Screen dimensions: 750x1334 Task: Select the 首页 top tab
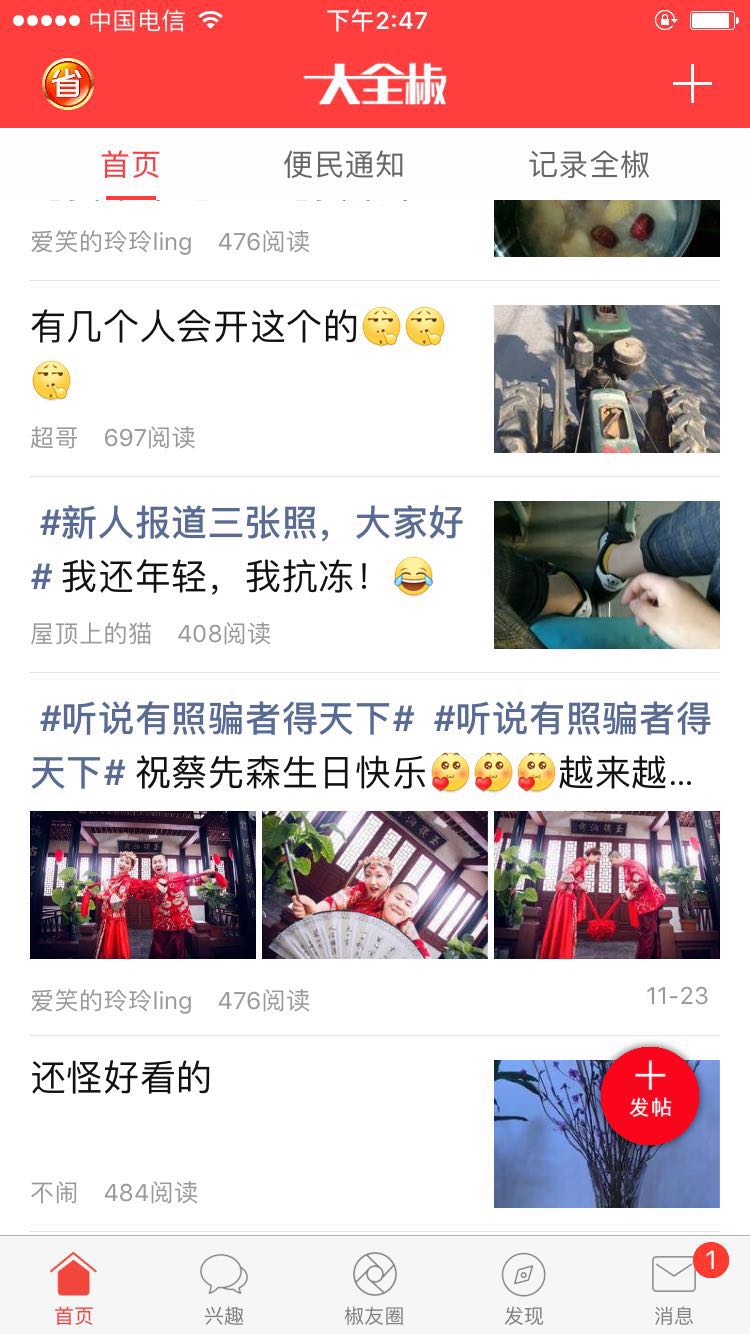pos(130,165)
